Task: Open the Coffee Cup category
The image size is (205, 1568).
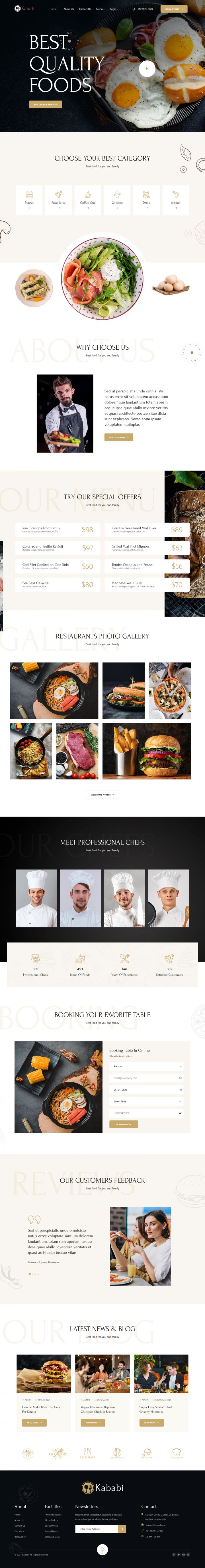Action: pos(88,200)
